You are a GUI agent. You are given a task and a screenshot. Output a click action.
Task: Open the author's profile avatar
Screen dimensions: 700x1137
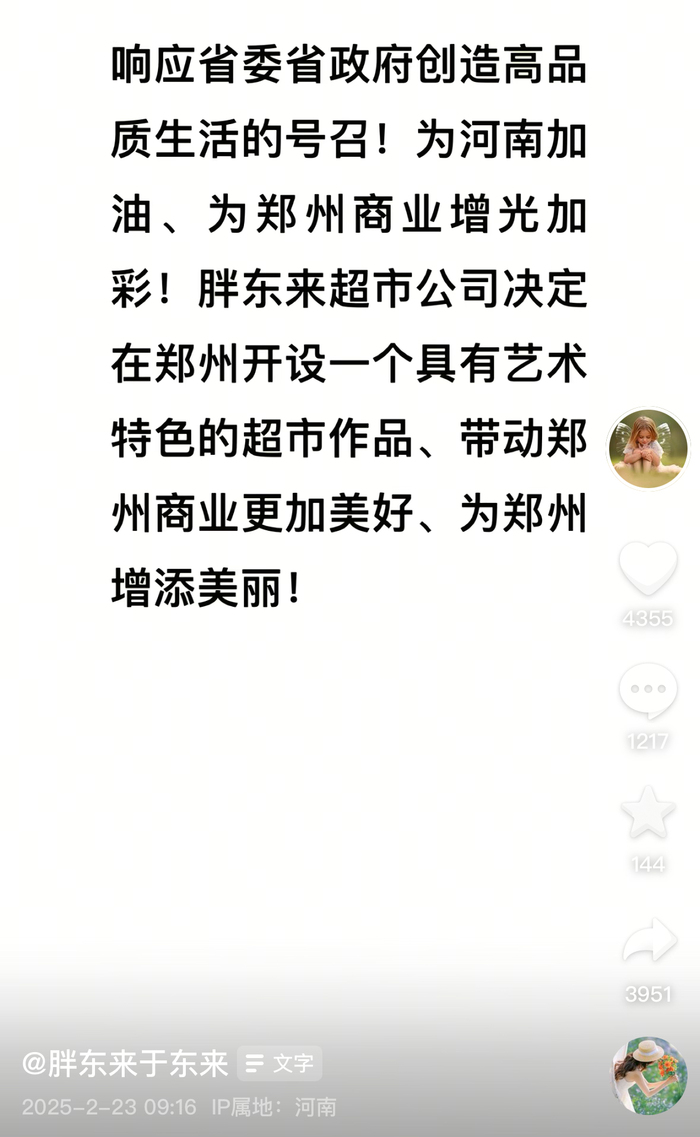[x=648, y=448]
